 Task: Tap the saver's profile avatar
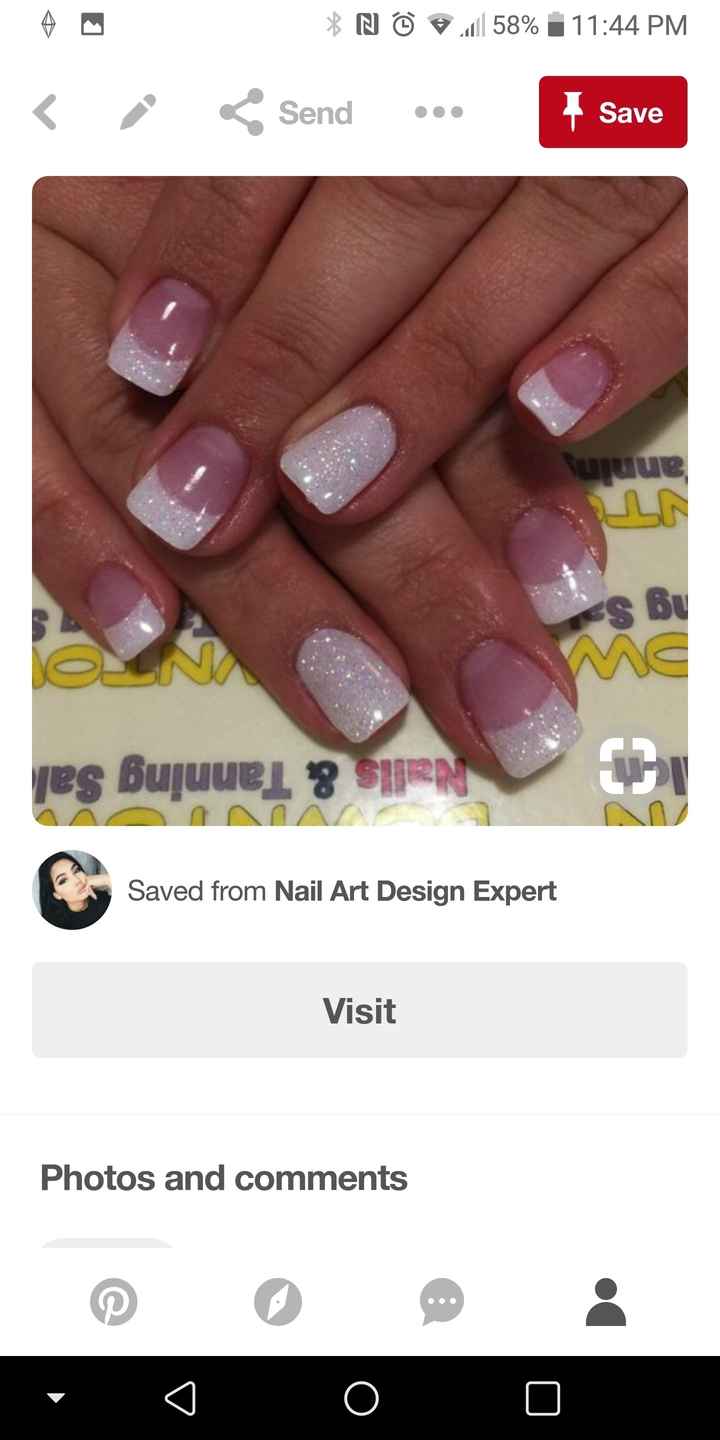pyautogui.click(x=72, y=890)
